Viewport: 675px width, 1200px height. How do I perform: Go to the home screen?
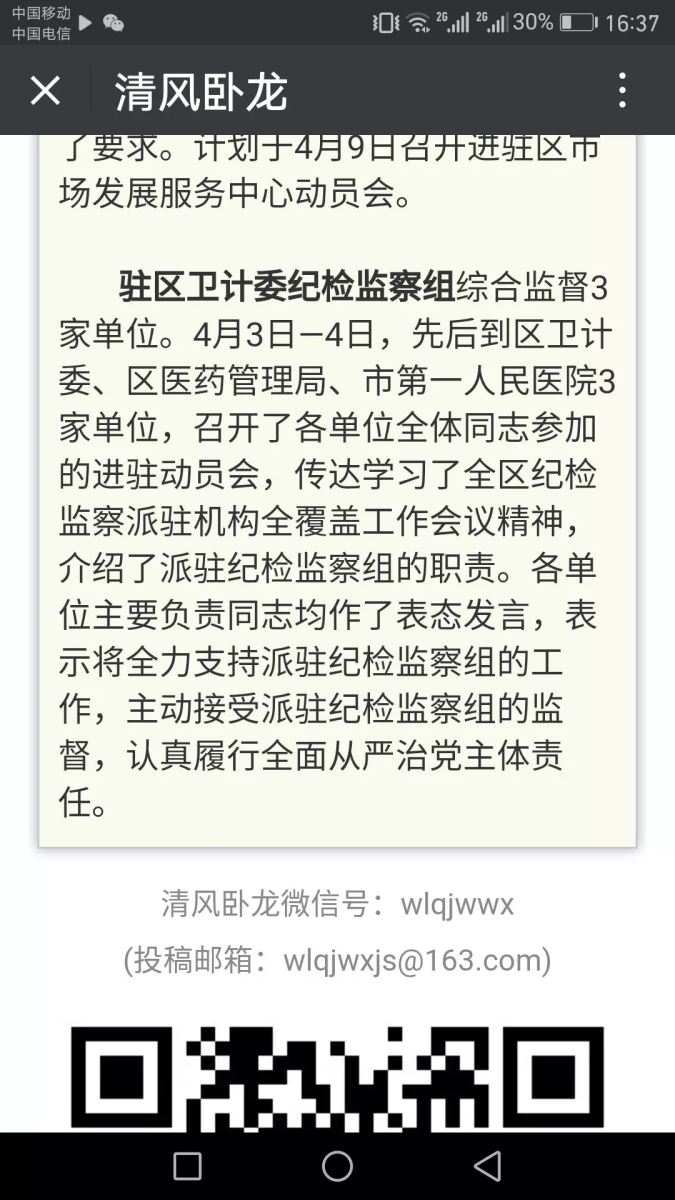tap(337, 1166)
